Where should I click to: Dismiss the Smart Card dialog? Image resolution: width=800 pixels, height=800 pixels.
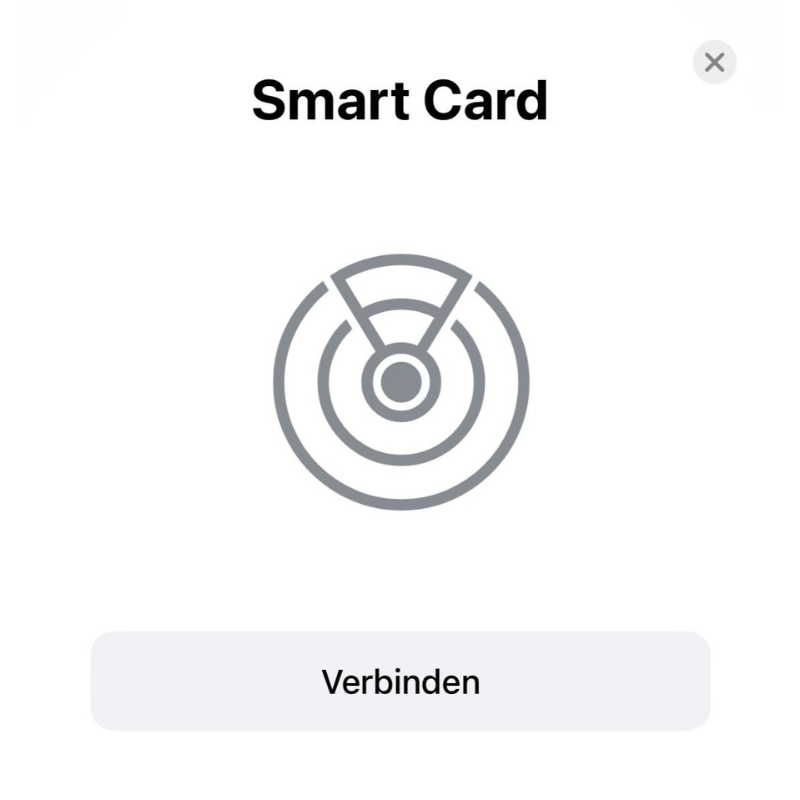714,63
